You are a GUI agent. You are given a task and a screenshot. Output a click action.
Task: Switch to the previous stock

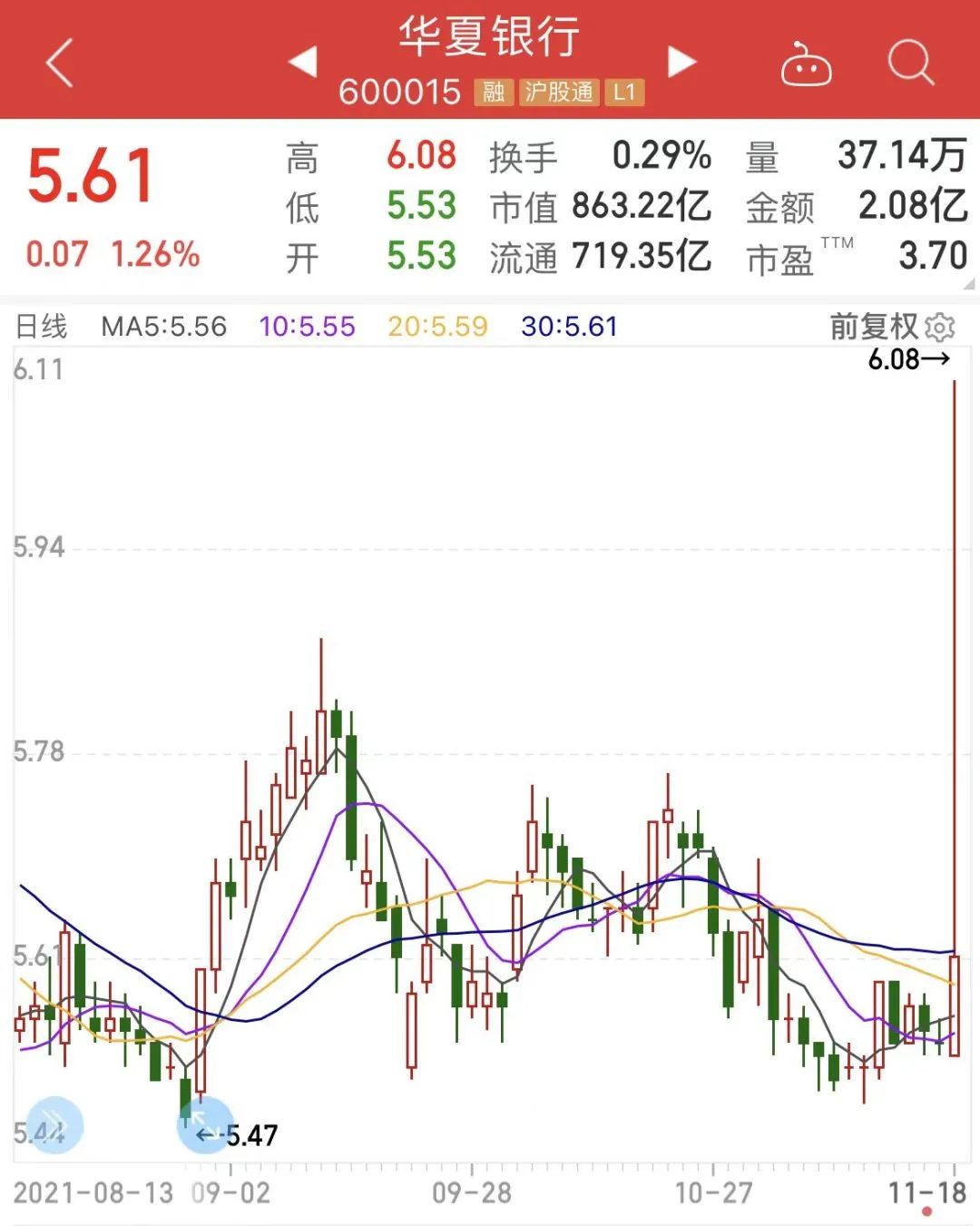coord(302,62)
